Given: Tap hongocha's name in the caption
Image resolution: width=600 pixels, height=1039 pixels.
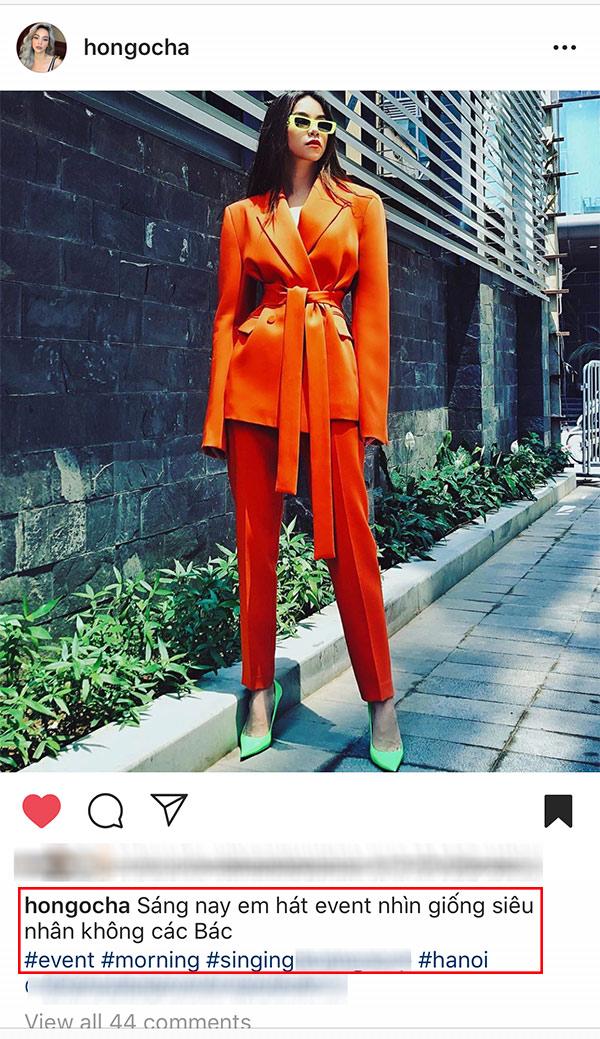Looking at the screenshot, I should click(77, 906).
